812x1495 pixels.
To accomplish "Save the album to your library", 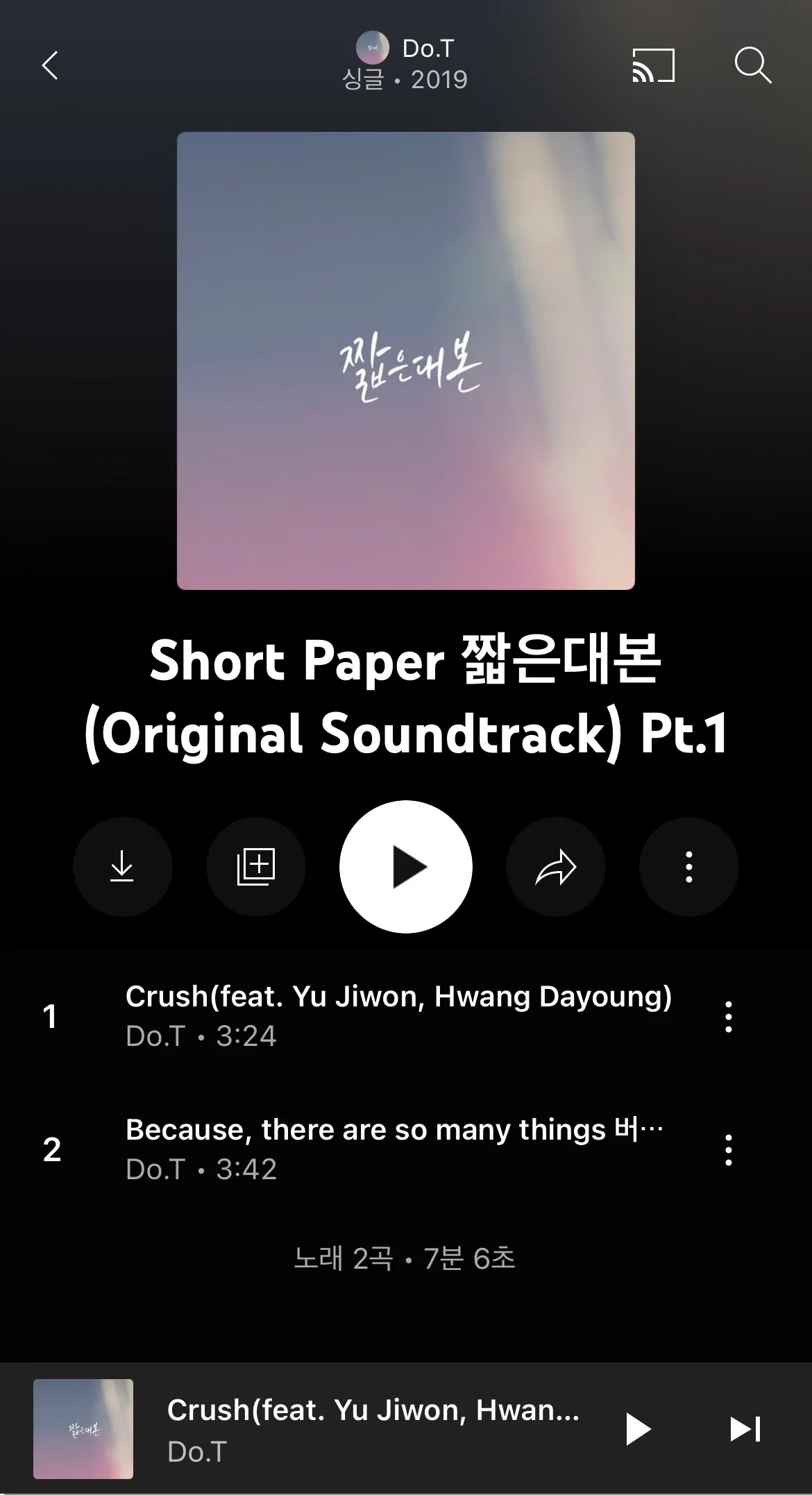I will [256, 866].
